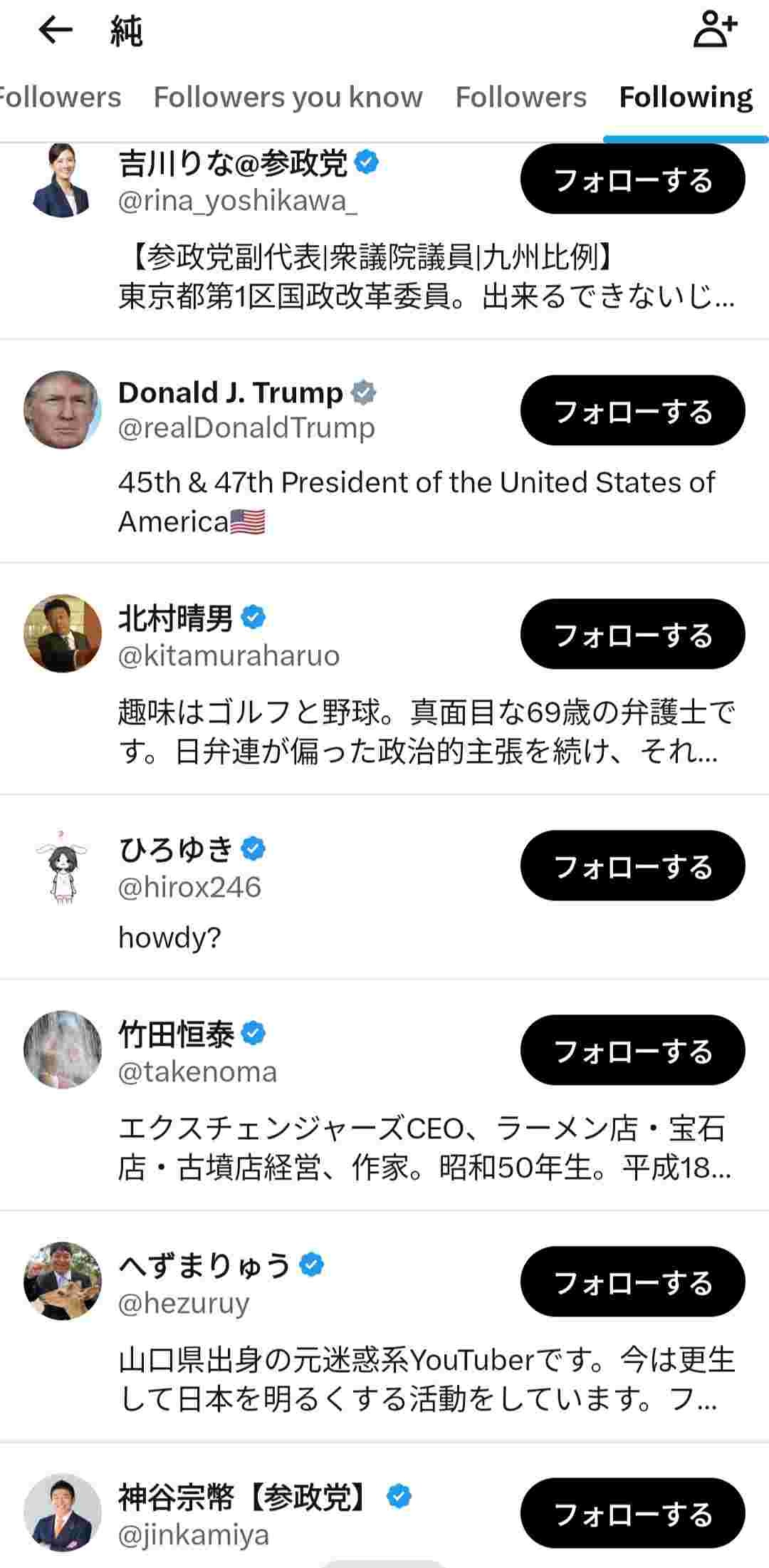View へずまりゅう's profile
Screen dimensions: 769x1568
[204, 1266]
